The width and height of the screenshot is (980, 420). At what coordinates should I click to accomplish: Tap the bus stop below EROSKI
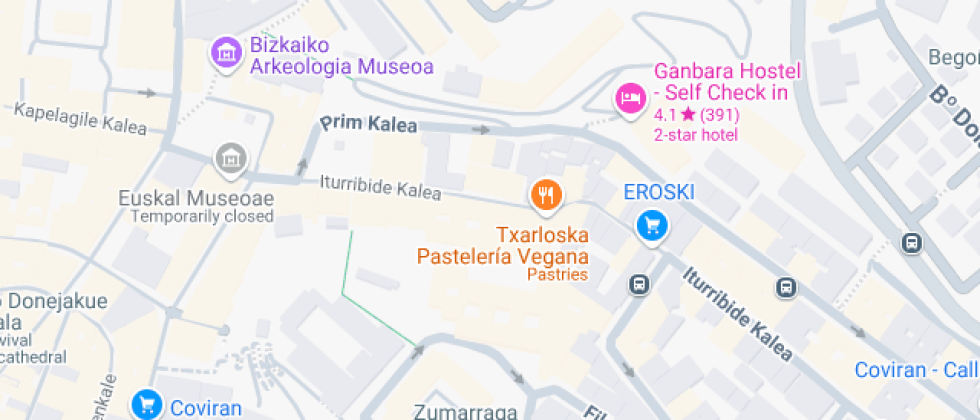pyautogui.click(x=639, y=285)
